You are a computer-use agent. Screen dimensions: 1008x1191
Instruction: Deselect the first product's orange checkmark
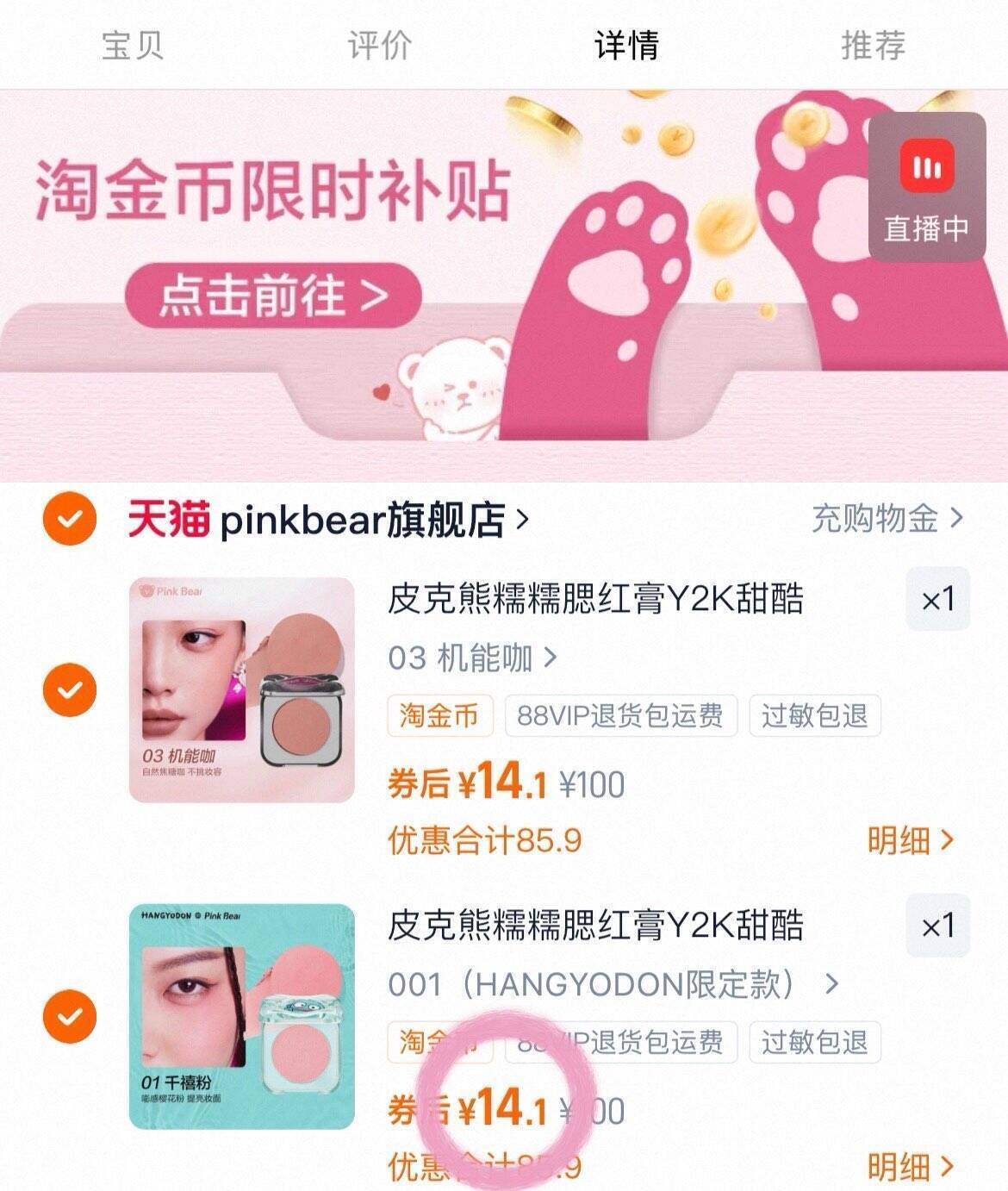click(68, 689)
